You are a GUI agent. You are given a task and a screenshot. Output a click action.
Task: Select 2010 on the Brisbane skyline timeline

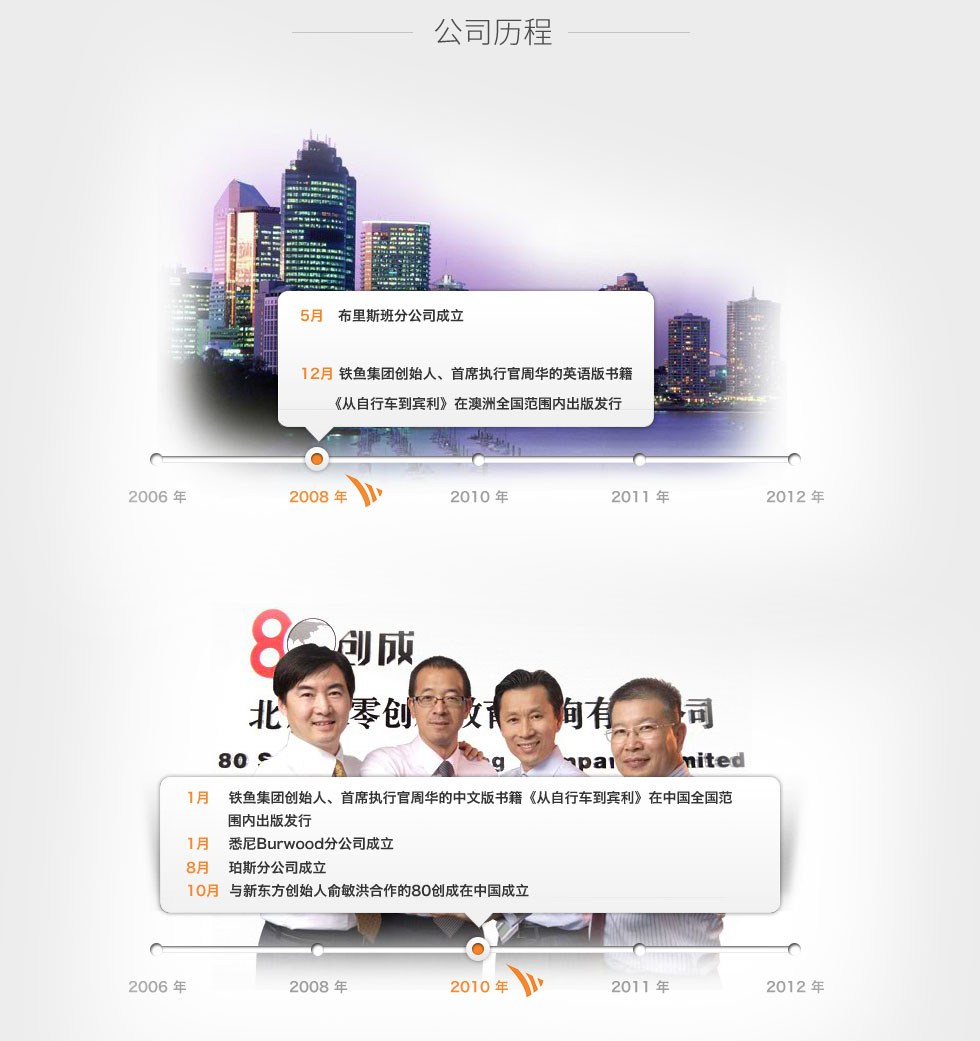[478, 460]
